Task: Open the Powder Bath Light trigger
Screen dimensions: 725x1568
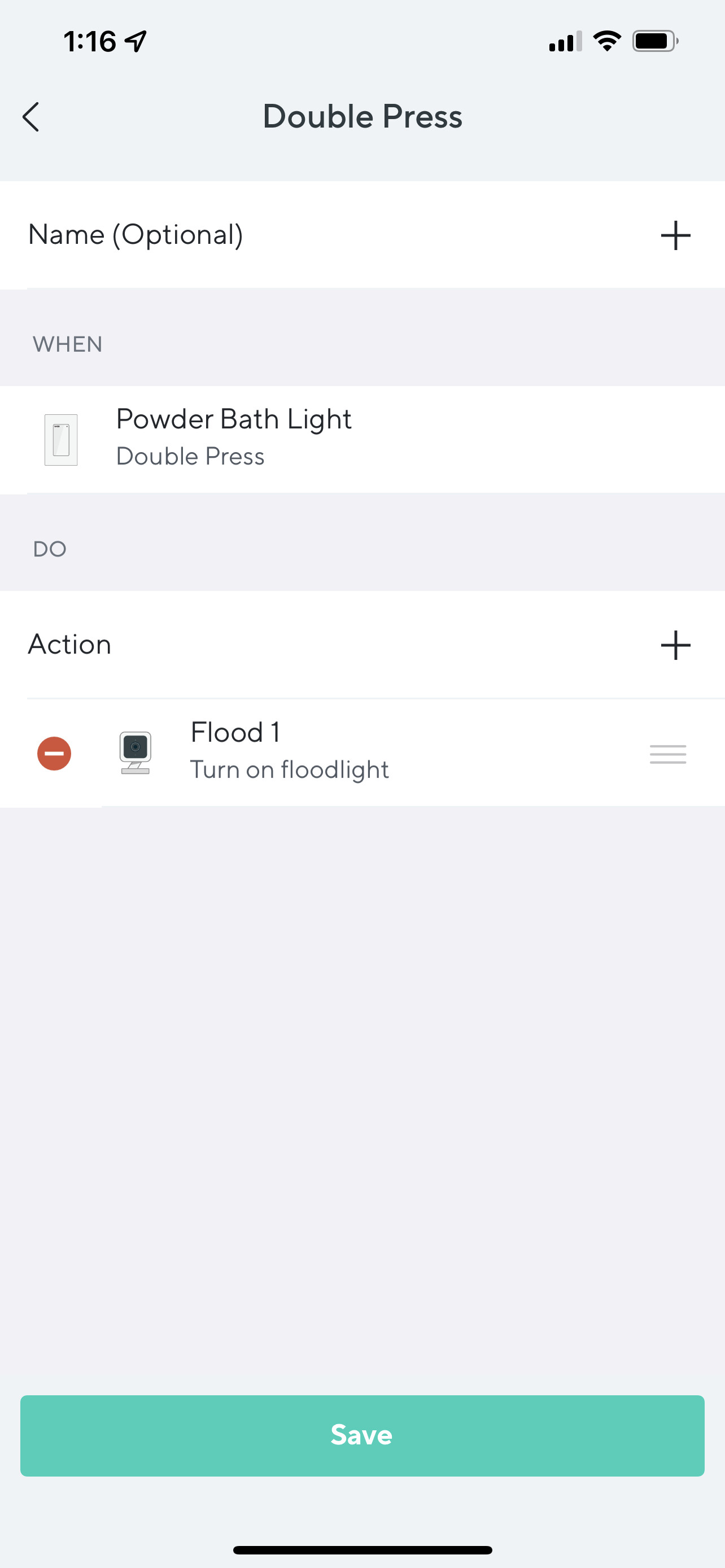Action: 234,437
